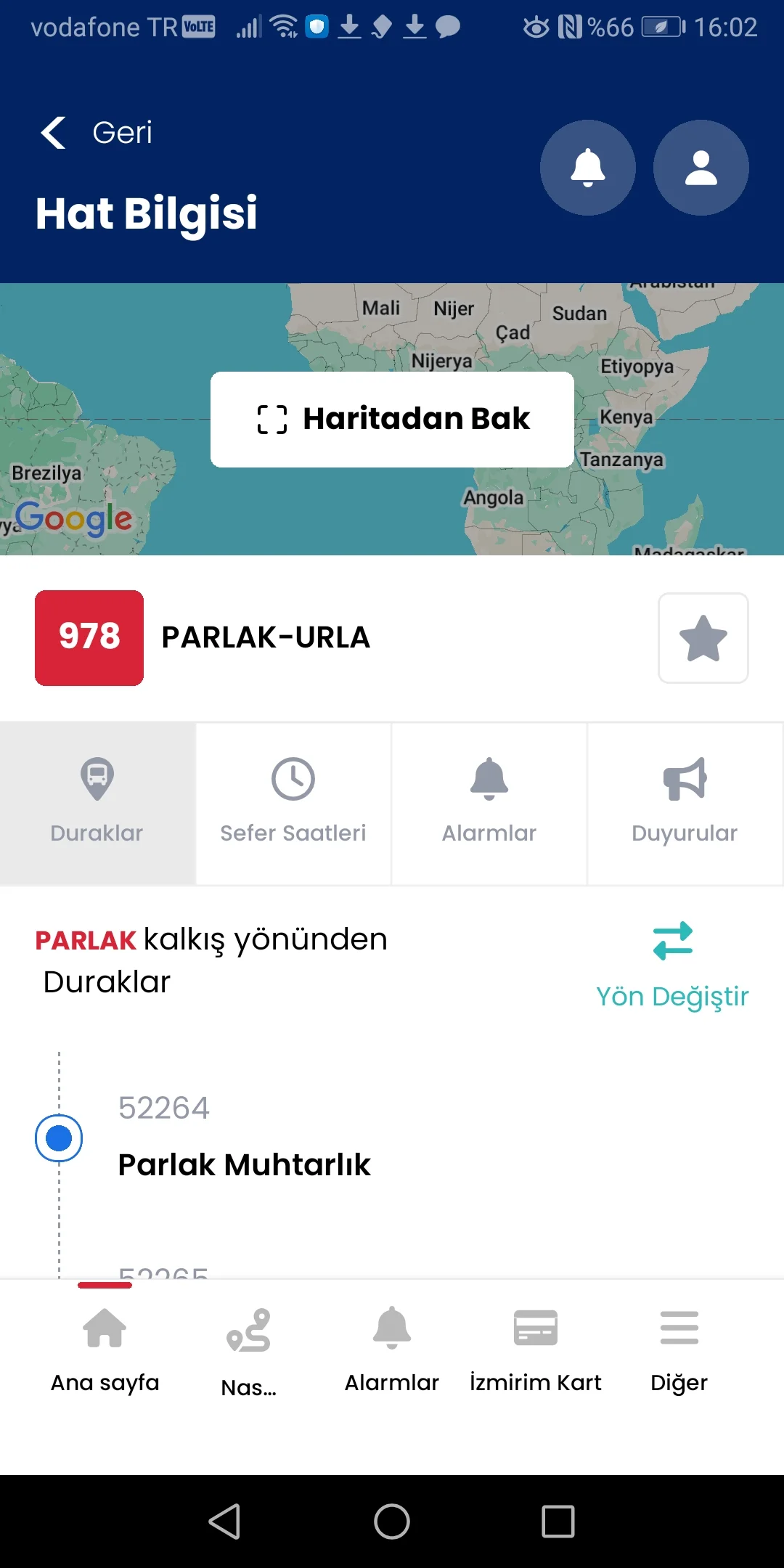Open Sefer Saatleri clock icon

pyautogui.click(x=293, y=779)
